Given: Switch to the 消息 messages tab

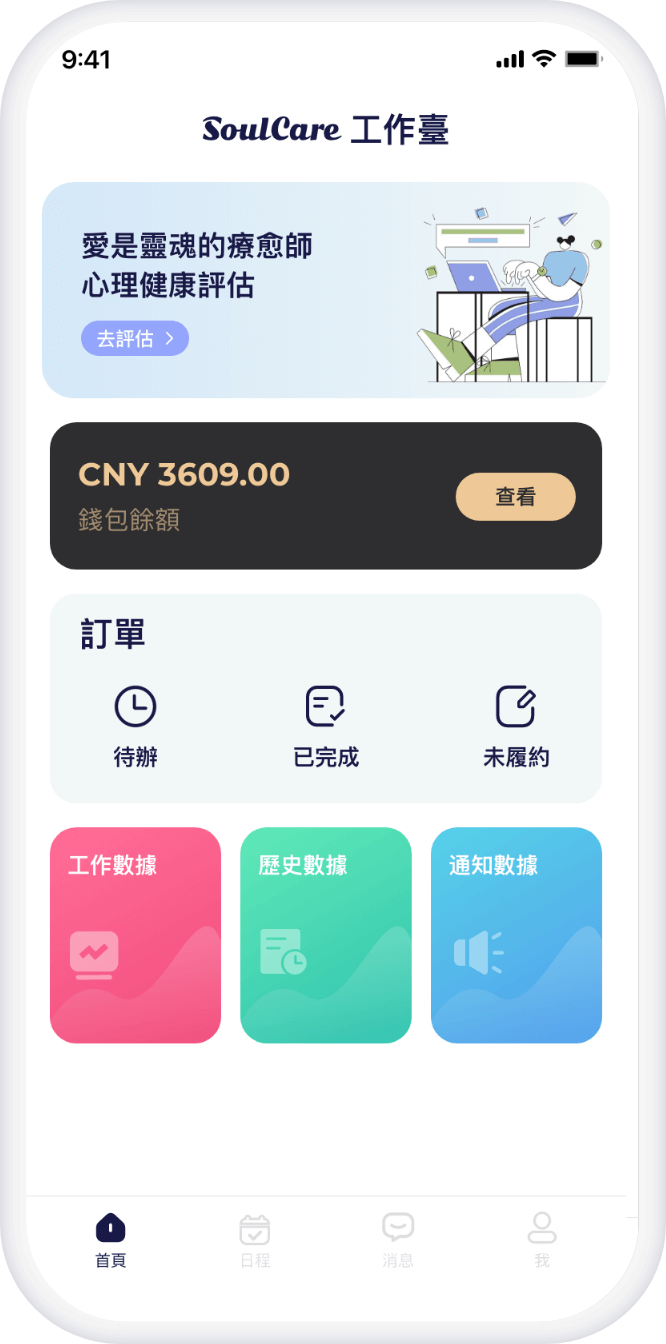Looking at the screenshot, I should tap(398, 1240).
